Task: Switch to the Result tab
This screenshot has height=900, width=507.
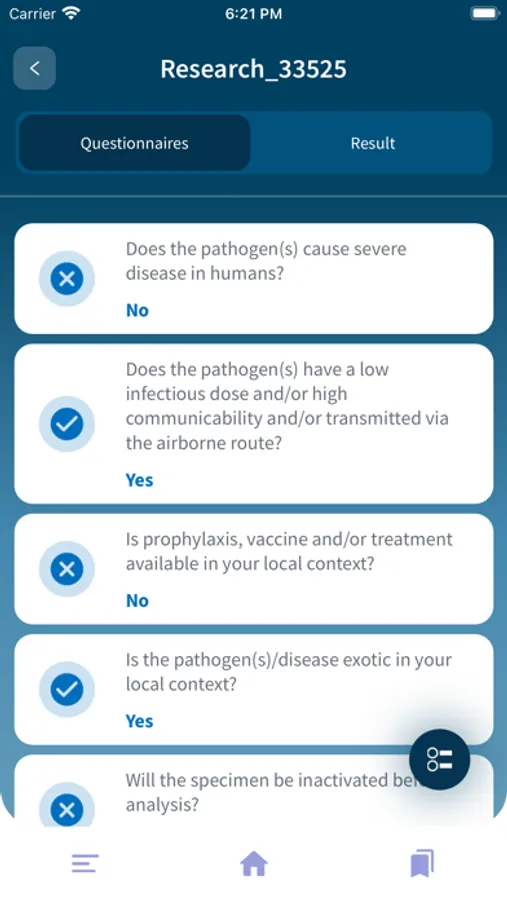Action: click(x=373, y=143)
